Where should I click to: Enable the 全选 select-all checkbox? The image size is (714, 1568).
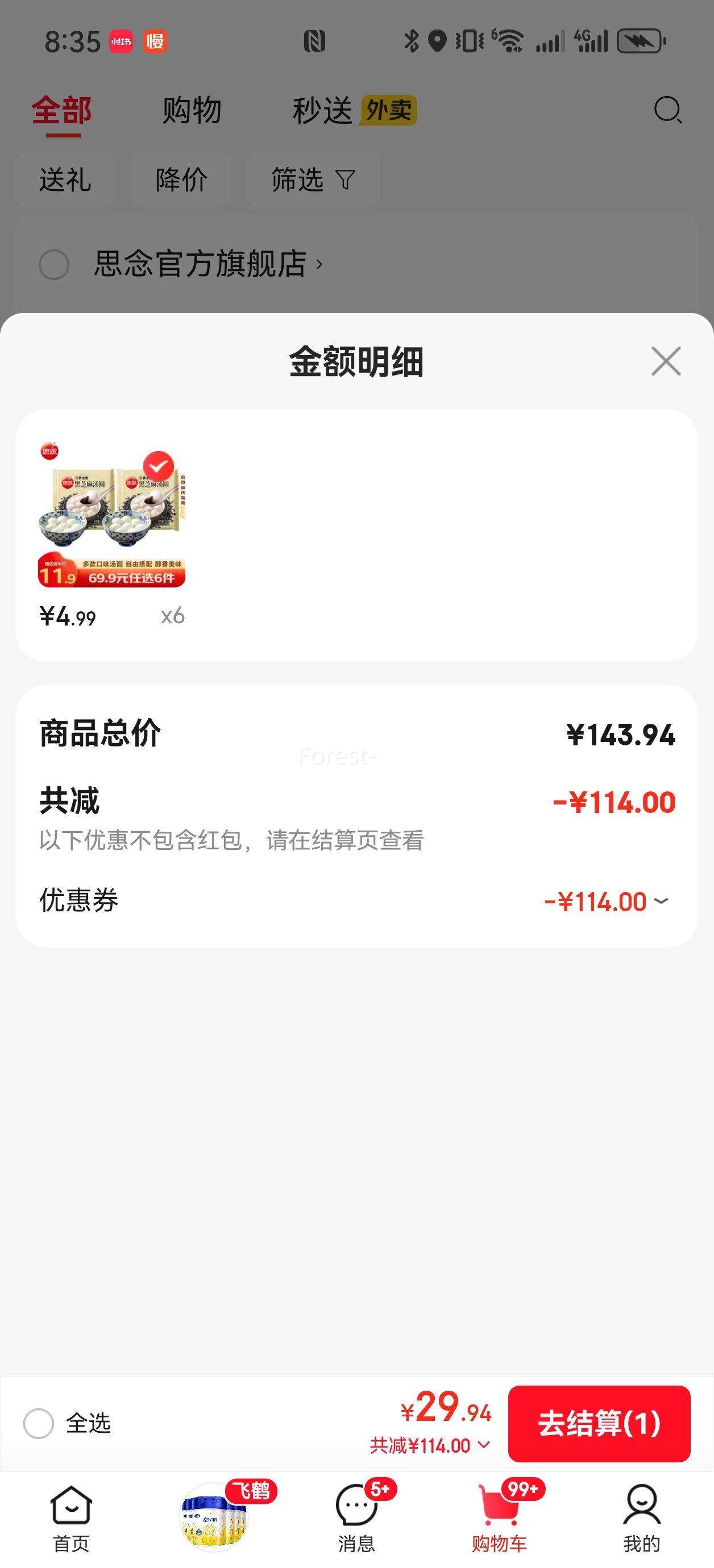(40, 1423)
